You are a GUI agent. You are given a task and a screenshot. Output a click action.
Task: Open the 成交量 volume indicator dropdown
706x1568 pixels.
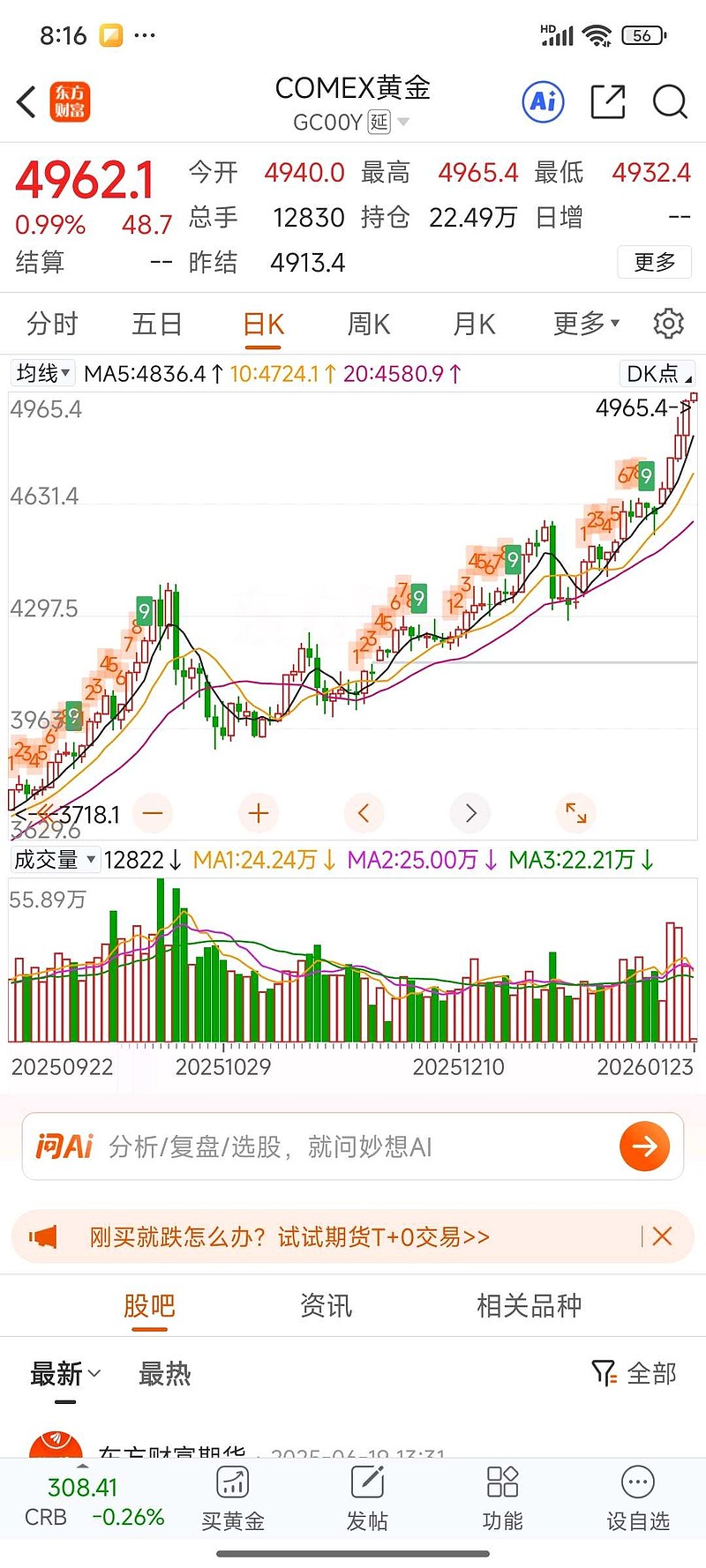click(55, 859)
